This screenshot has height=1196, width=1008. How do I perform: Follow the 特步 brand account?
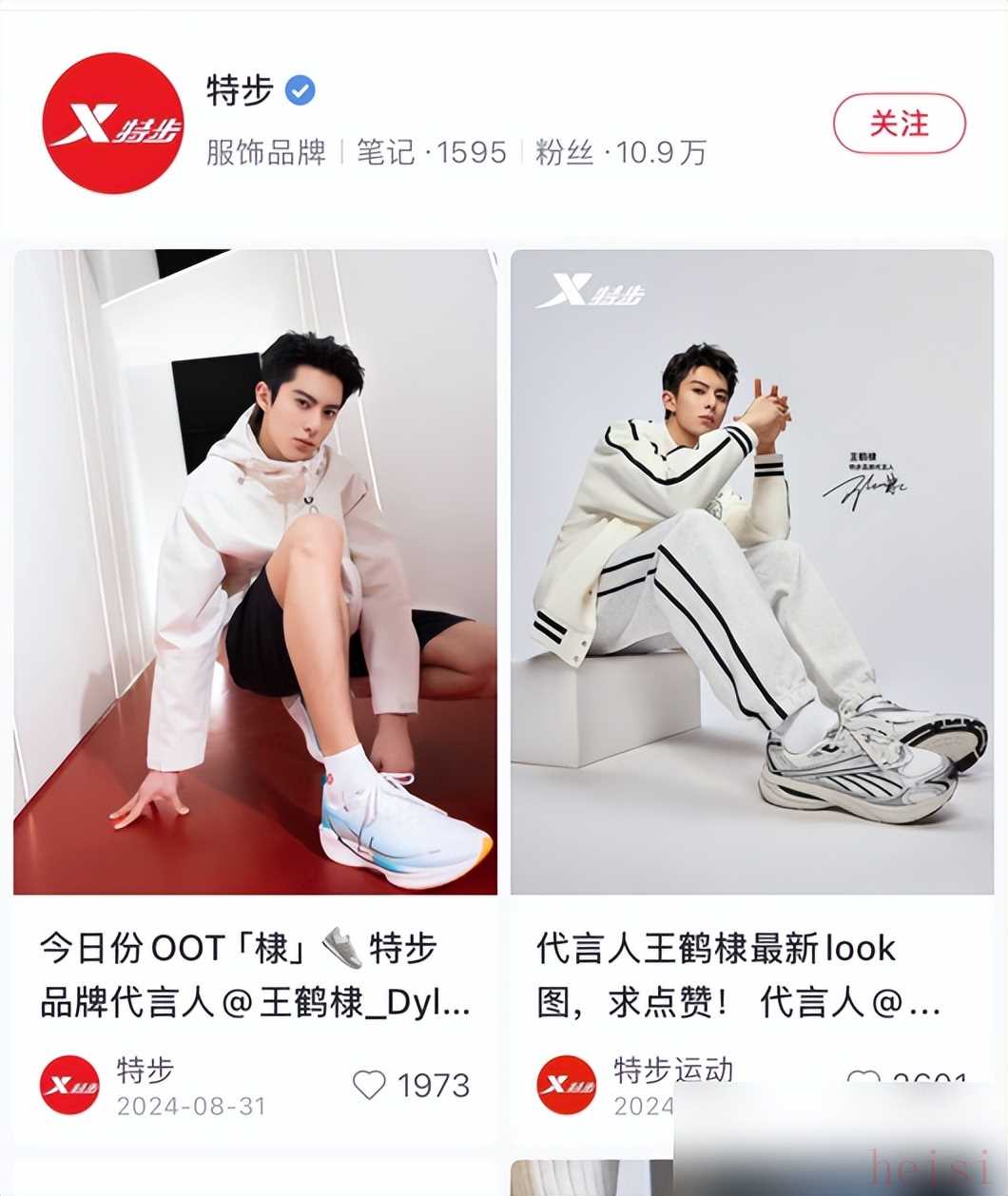pos(899,124)
